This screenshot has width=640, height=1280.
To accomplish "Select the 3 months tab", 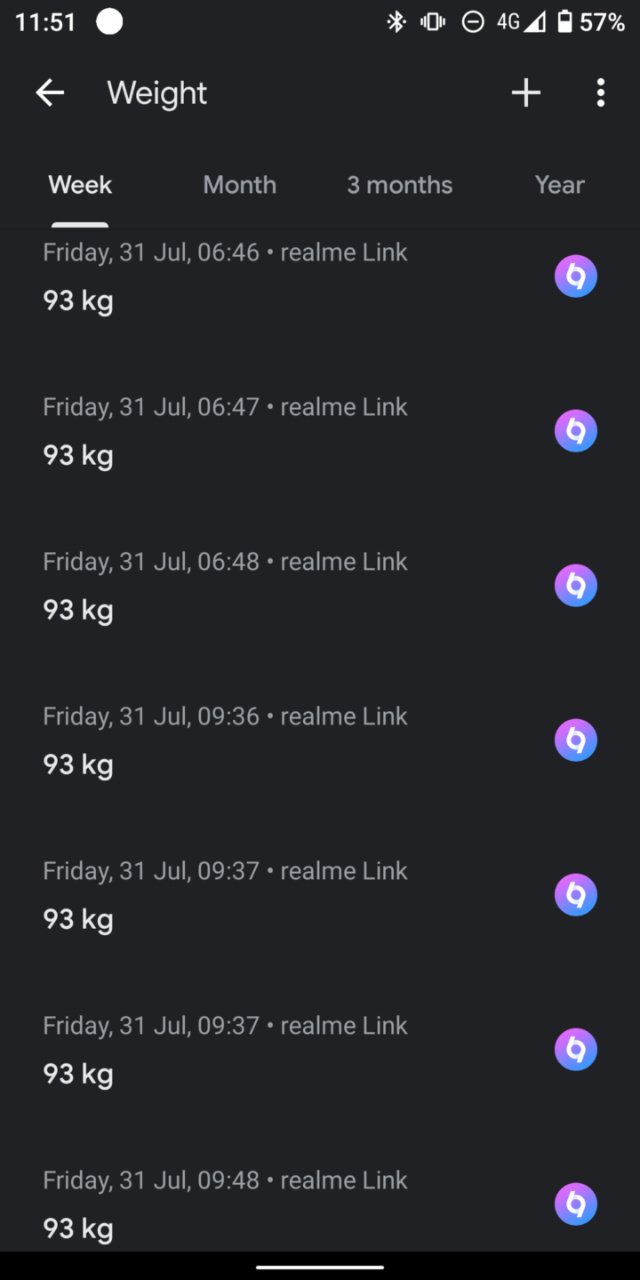I will pyautogui.click(x=400, y=185).
